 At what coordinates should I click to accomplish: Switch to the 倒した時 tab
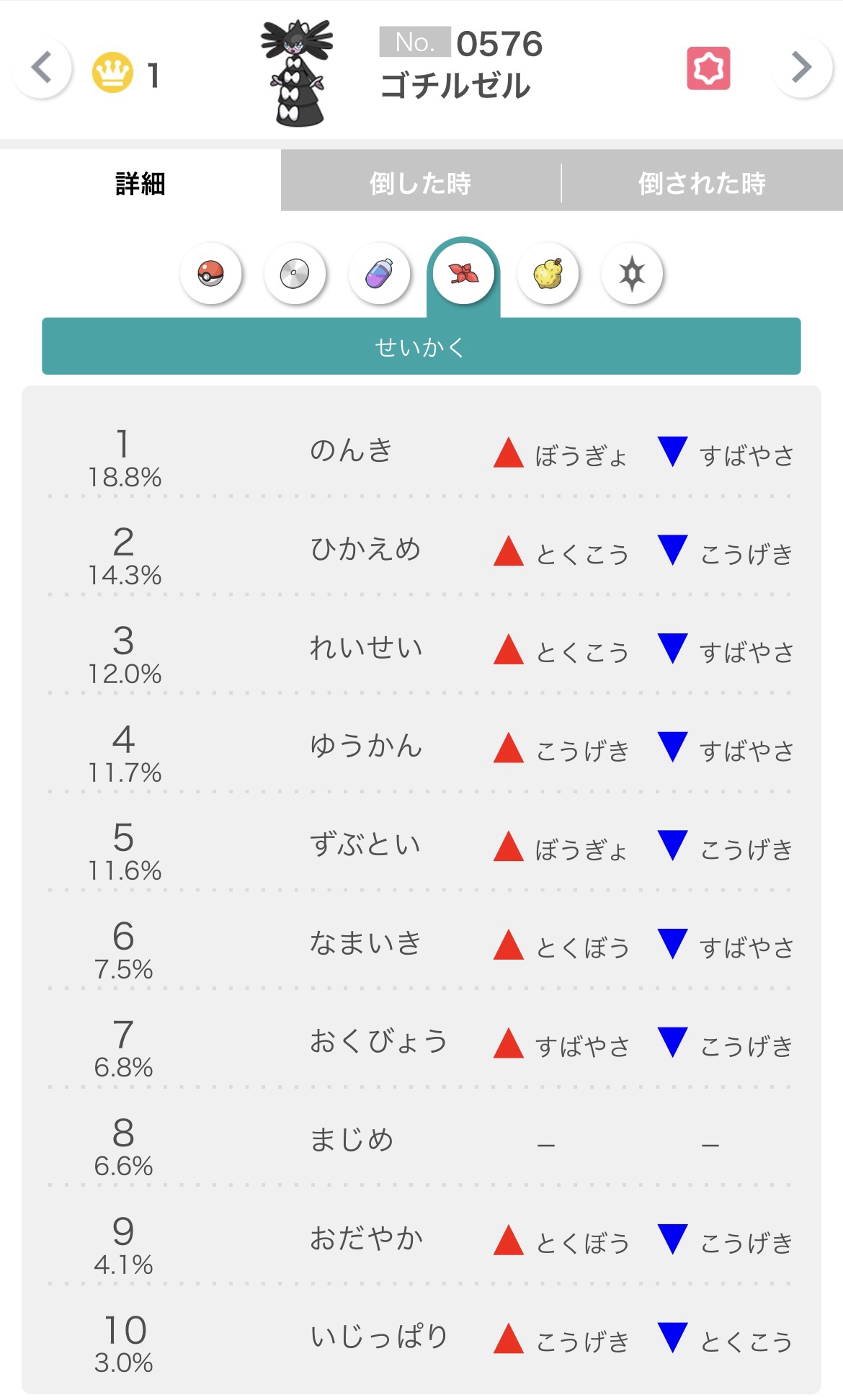click(x=421, y=182)
